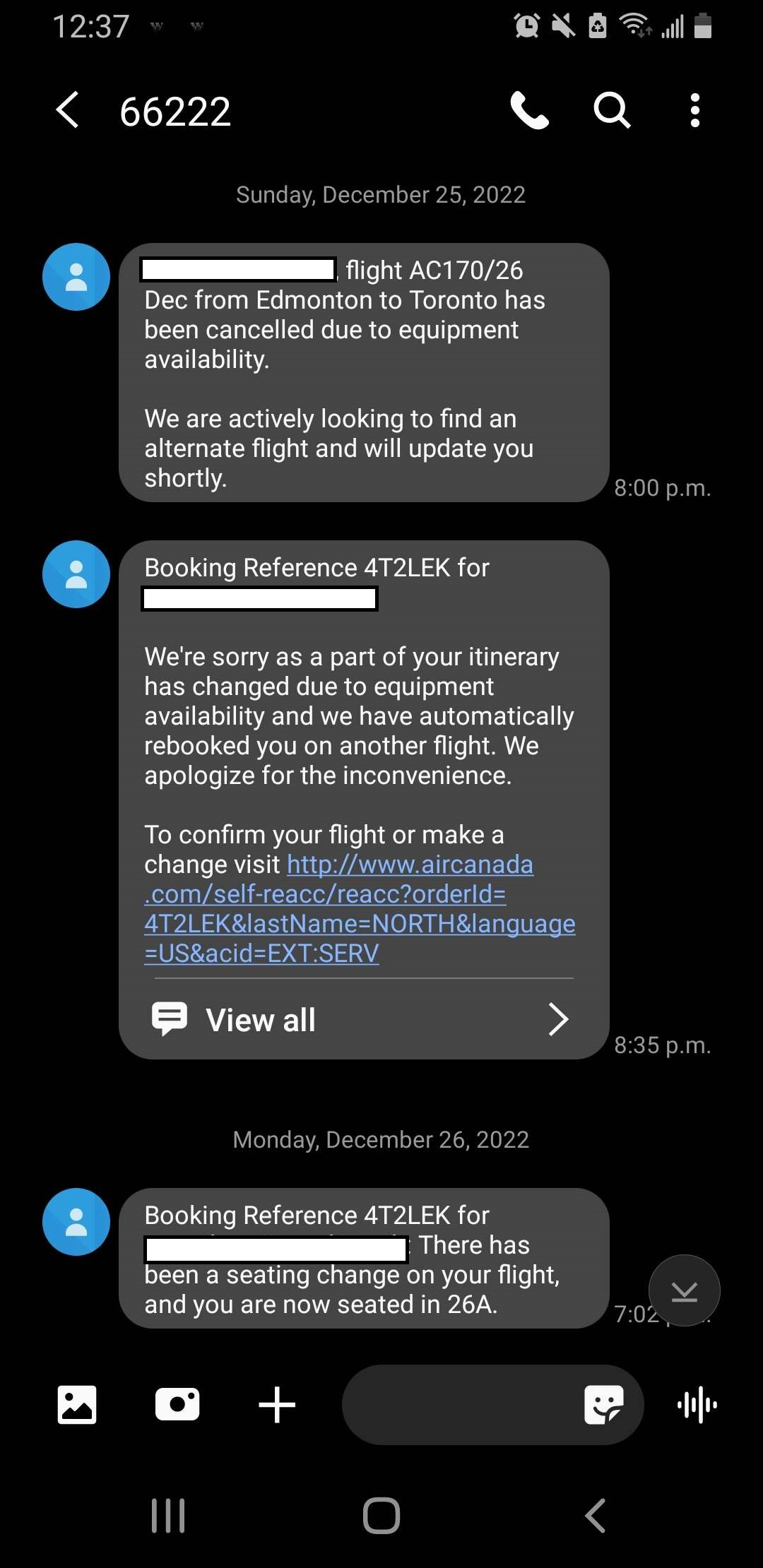Tap the back arrow beside 66222
Screen dimensions: 763x1568
tap(68, 109)
